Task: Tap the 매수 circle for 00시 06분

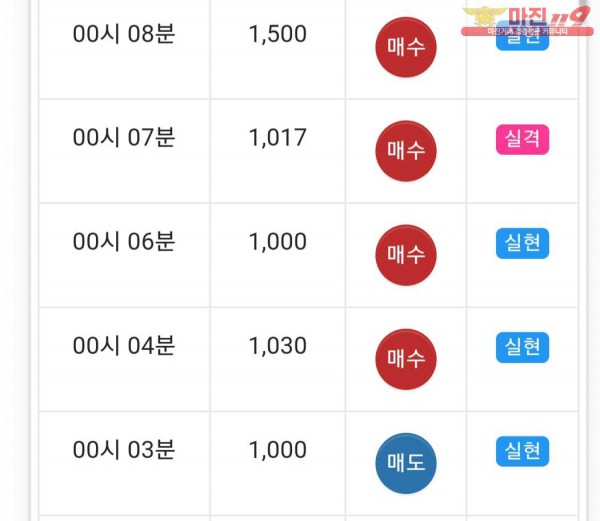Action: 406,255
